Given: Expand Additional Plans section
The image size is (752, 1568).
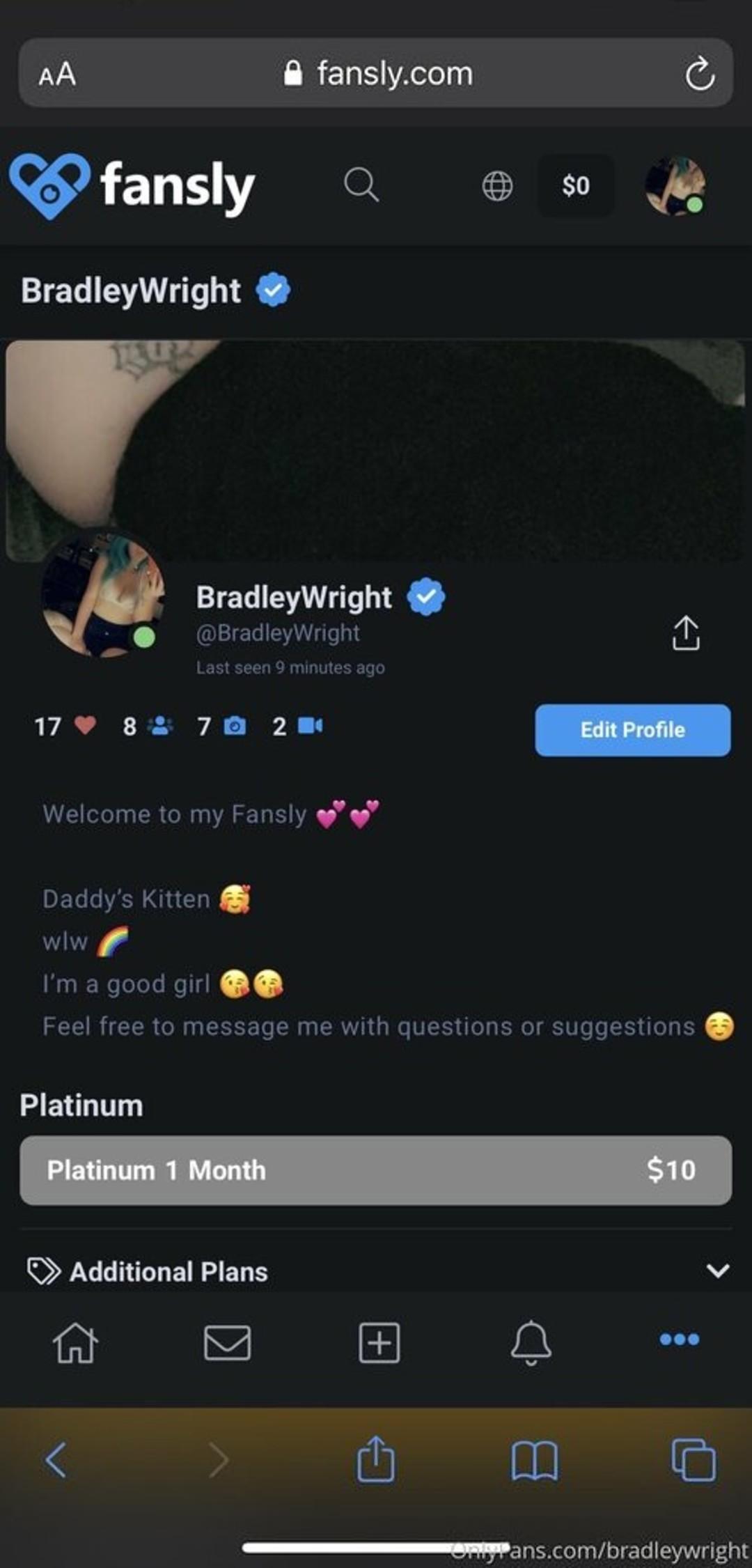Looking at the screenshot, I should 717,1271.
